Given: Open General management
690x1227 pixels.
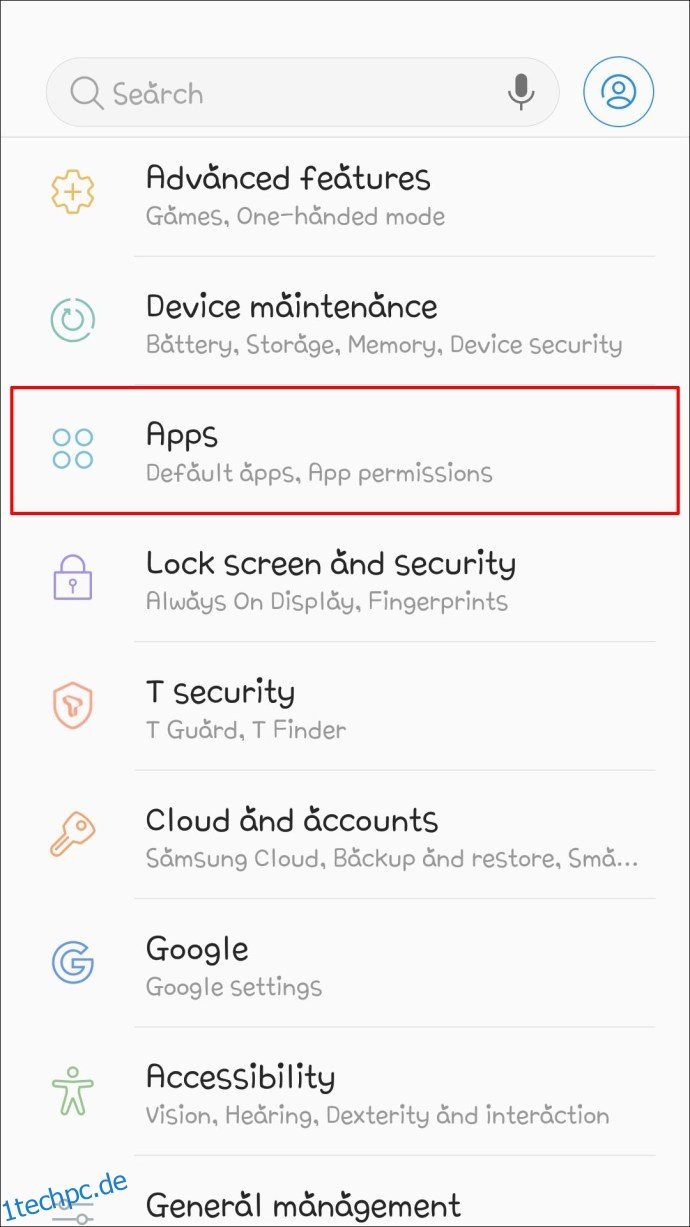Looking at the screenshot, I should pyautogui.click(x=345, y=1192).
